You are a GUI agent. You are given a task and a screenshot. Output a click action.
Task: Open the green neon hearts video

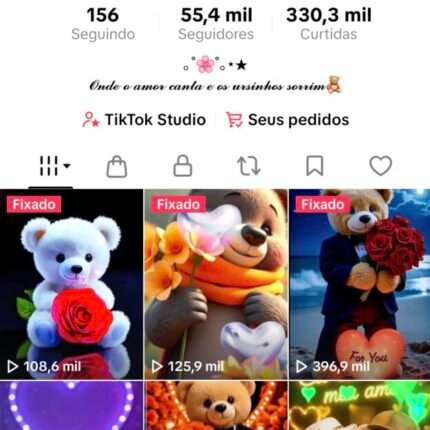pos(360,406)
